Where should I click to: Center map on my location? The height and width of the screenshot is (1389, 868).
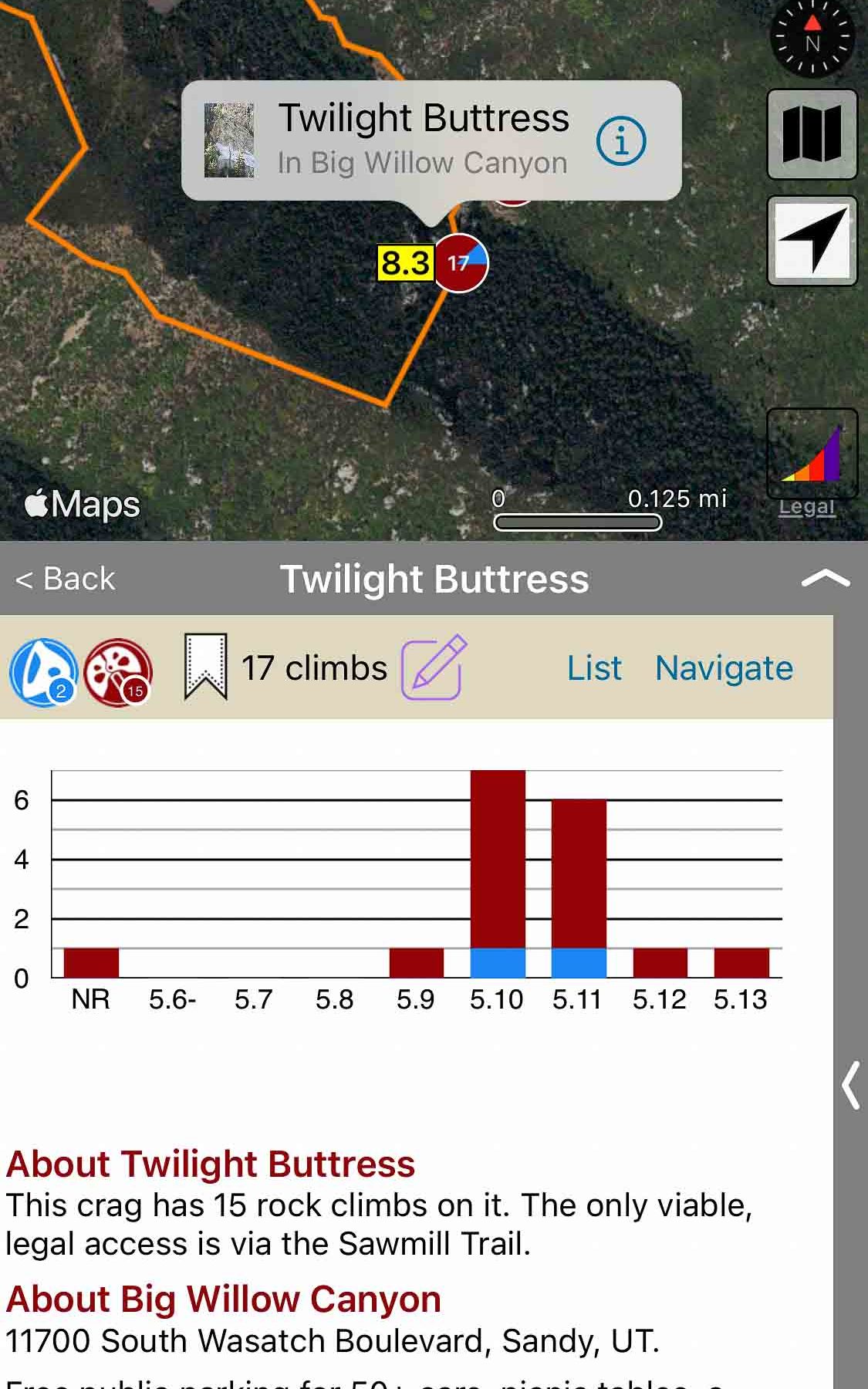pos(812,241)
